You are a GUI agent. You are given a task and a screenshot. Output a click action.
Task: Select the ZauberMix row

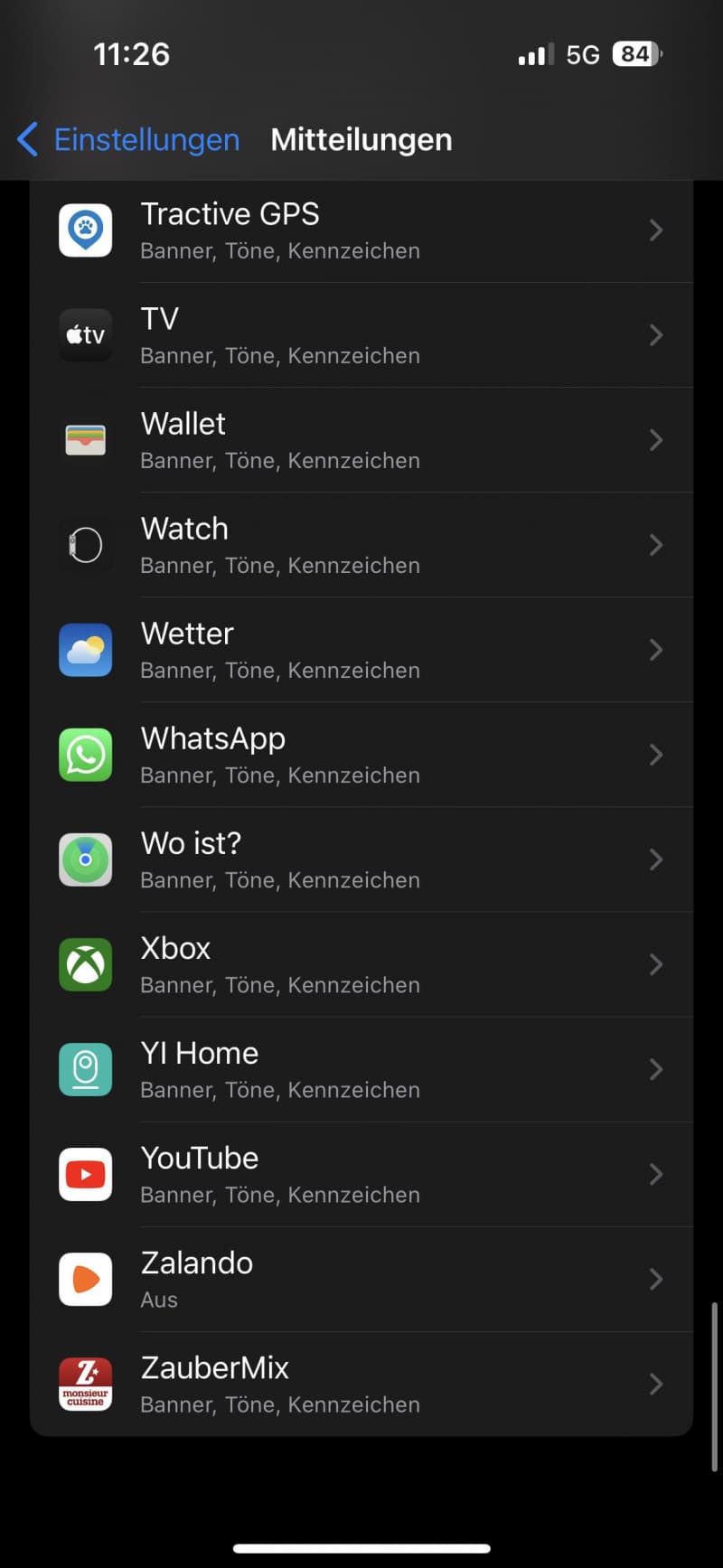pos(361,1384)
